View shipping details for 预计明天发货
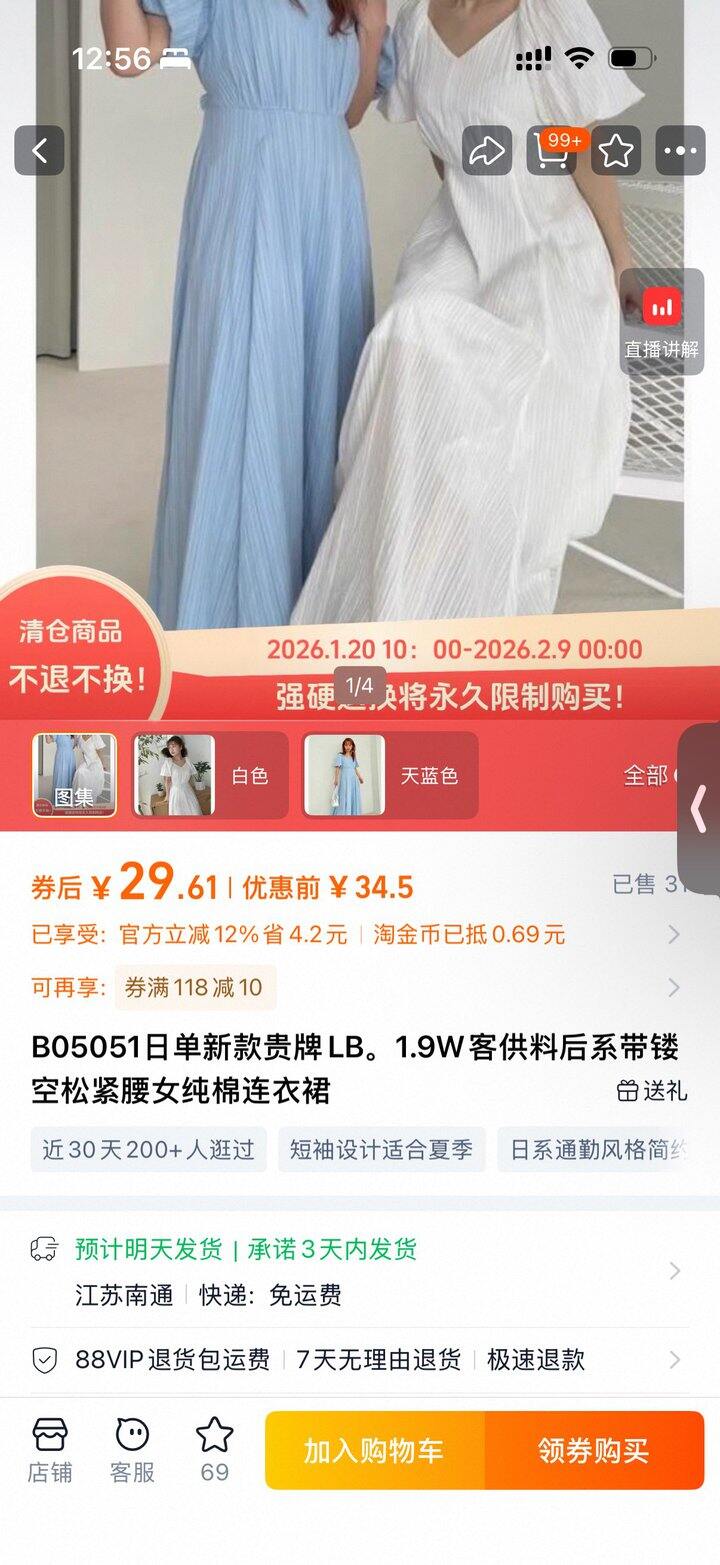This screenshot has width=720, height=1565. pyautogui.click(x=246, y=1249)
